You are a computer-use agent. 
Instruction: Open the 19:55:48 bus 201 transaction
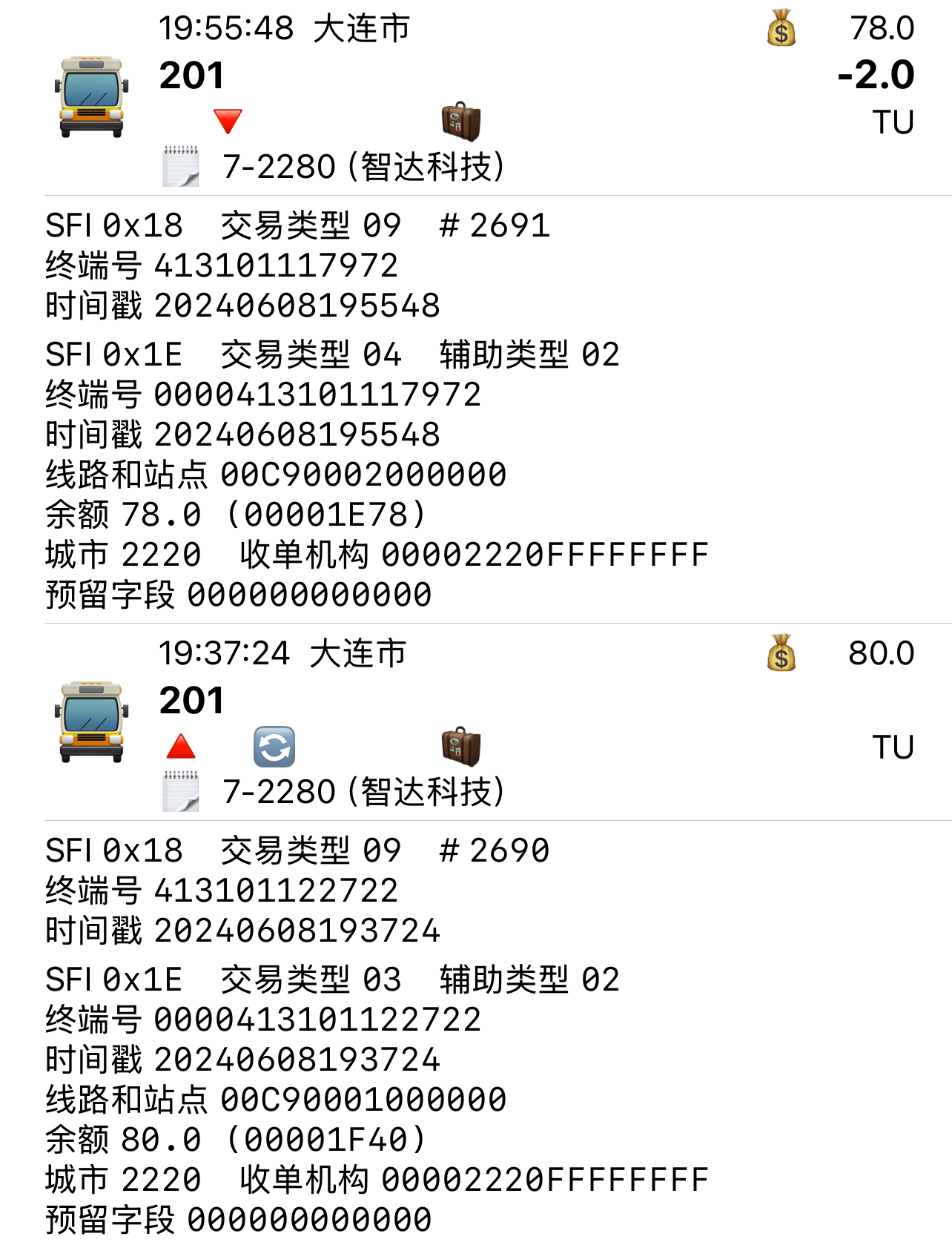tap(475, 96)
